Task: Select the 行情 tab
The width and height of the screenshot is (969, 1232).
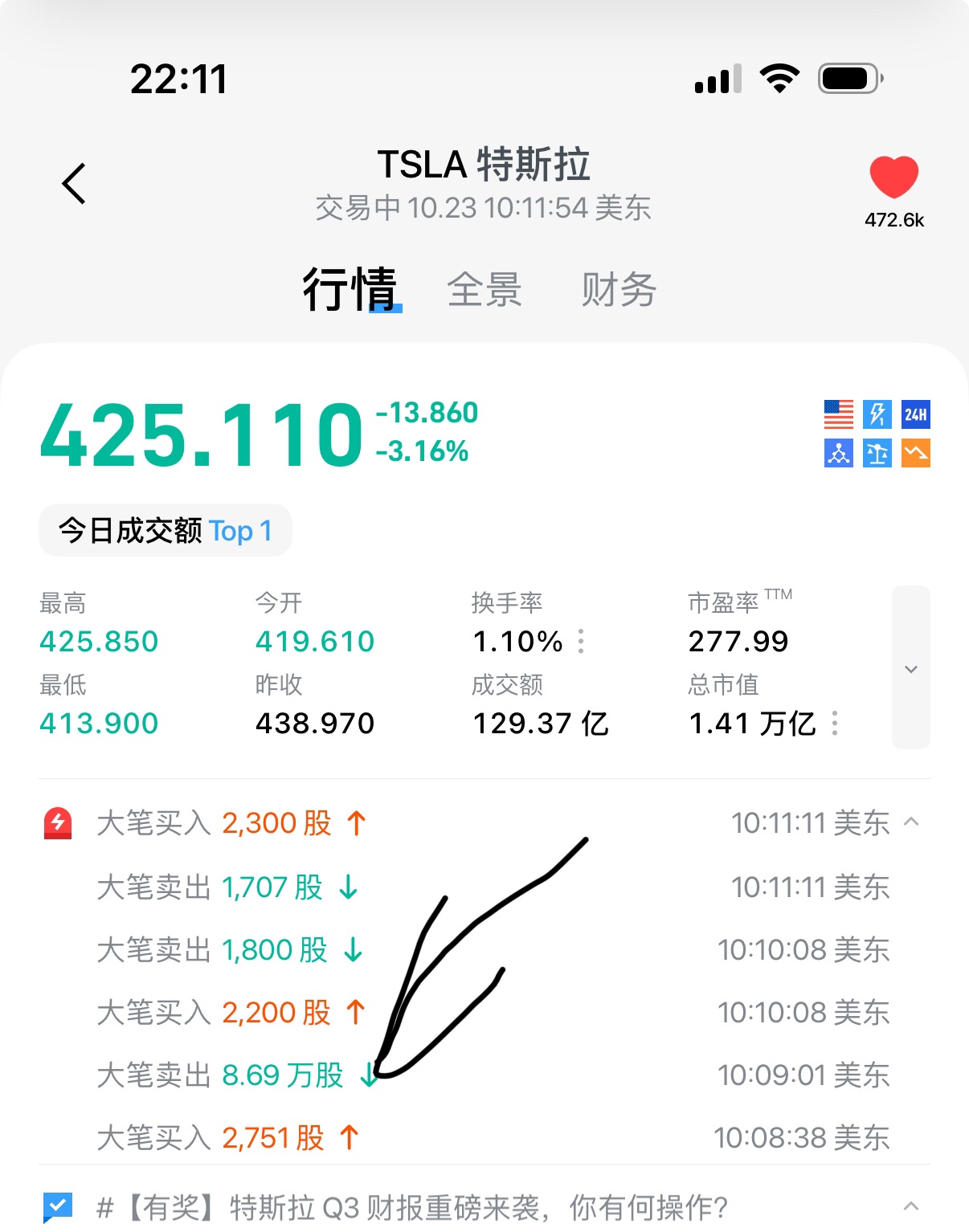Action: coord(350,290)
